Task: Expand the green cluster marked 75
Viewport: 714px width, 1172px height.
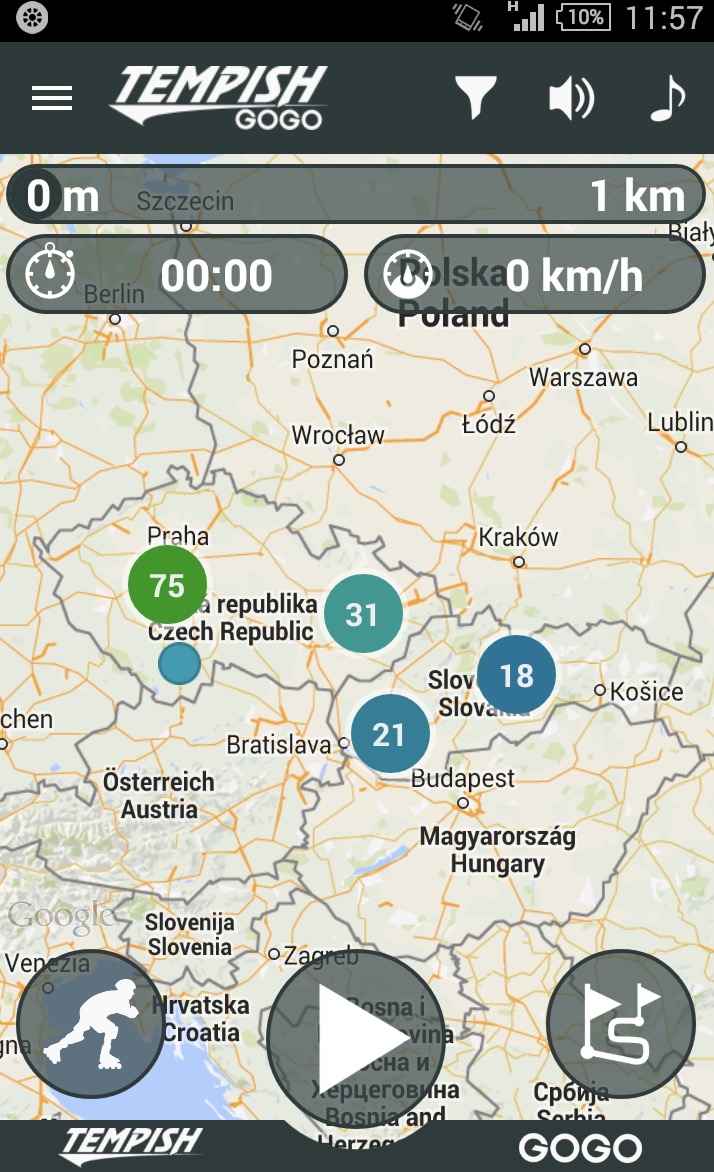Action: click(x=167, y=585)
